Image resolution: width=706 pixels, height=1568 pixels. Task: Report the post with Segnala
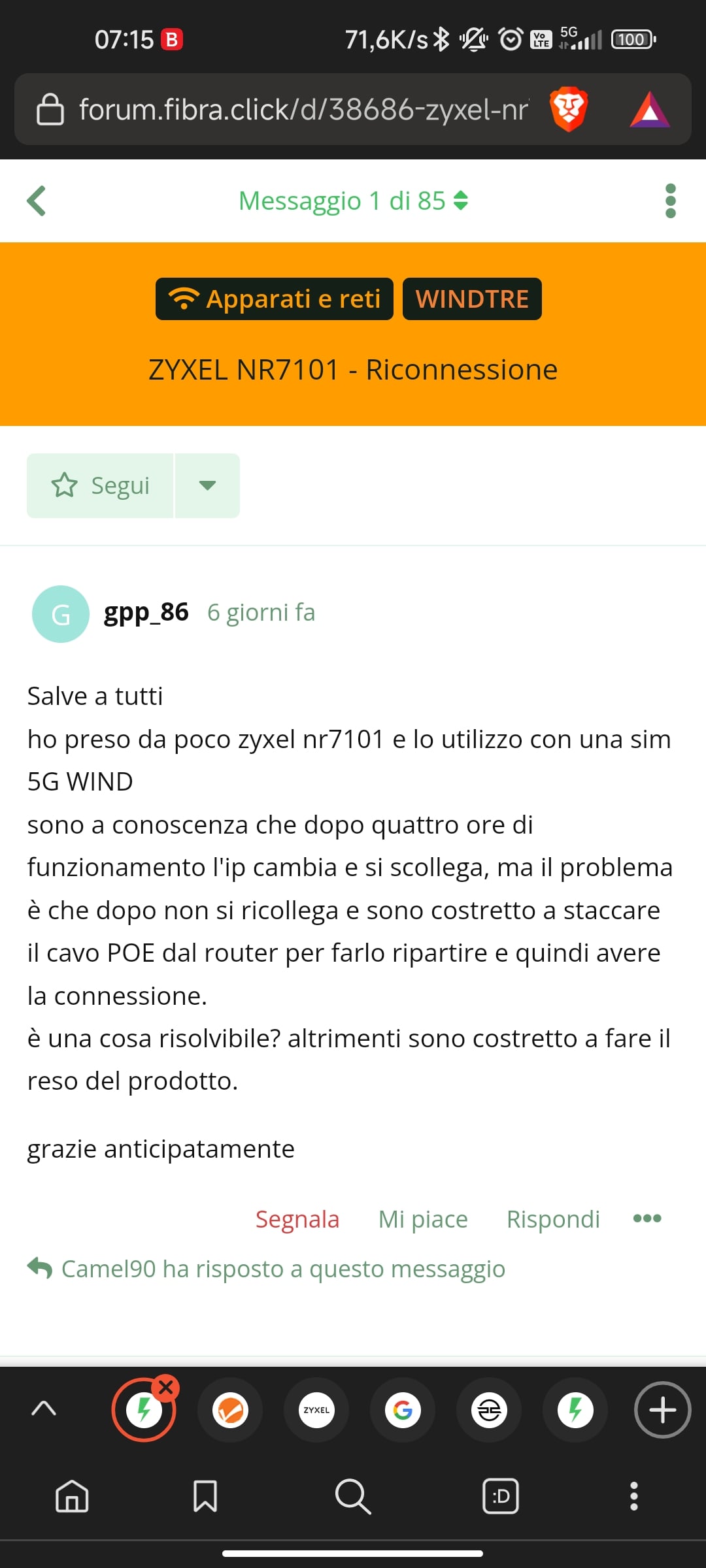297,1219
